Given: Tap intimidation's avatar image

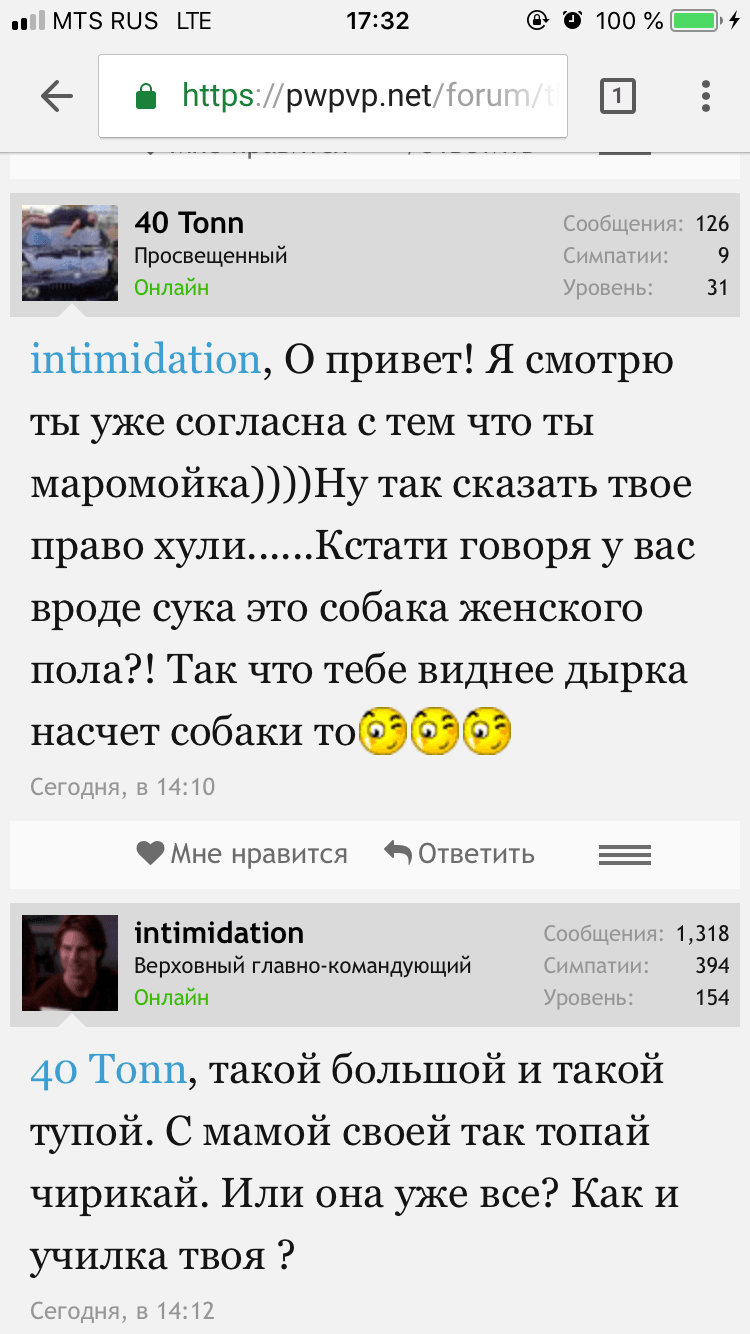Looking at the screenshot, I should [x=69, y=963].
